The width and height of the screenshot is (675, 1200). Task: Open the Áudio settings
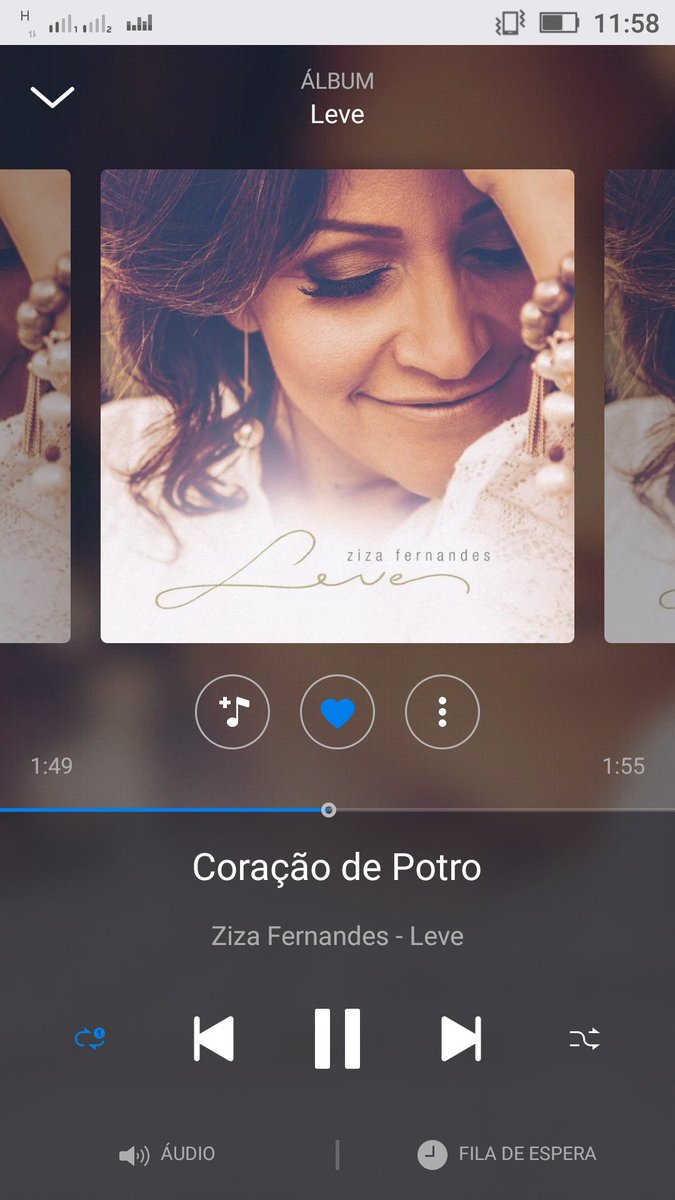167,1154
